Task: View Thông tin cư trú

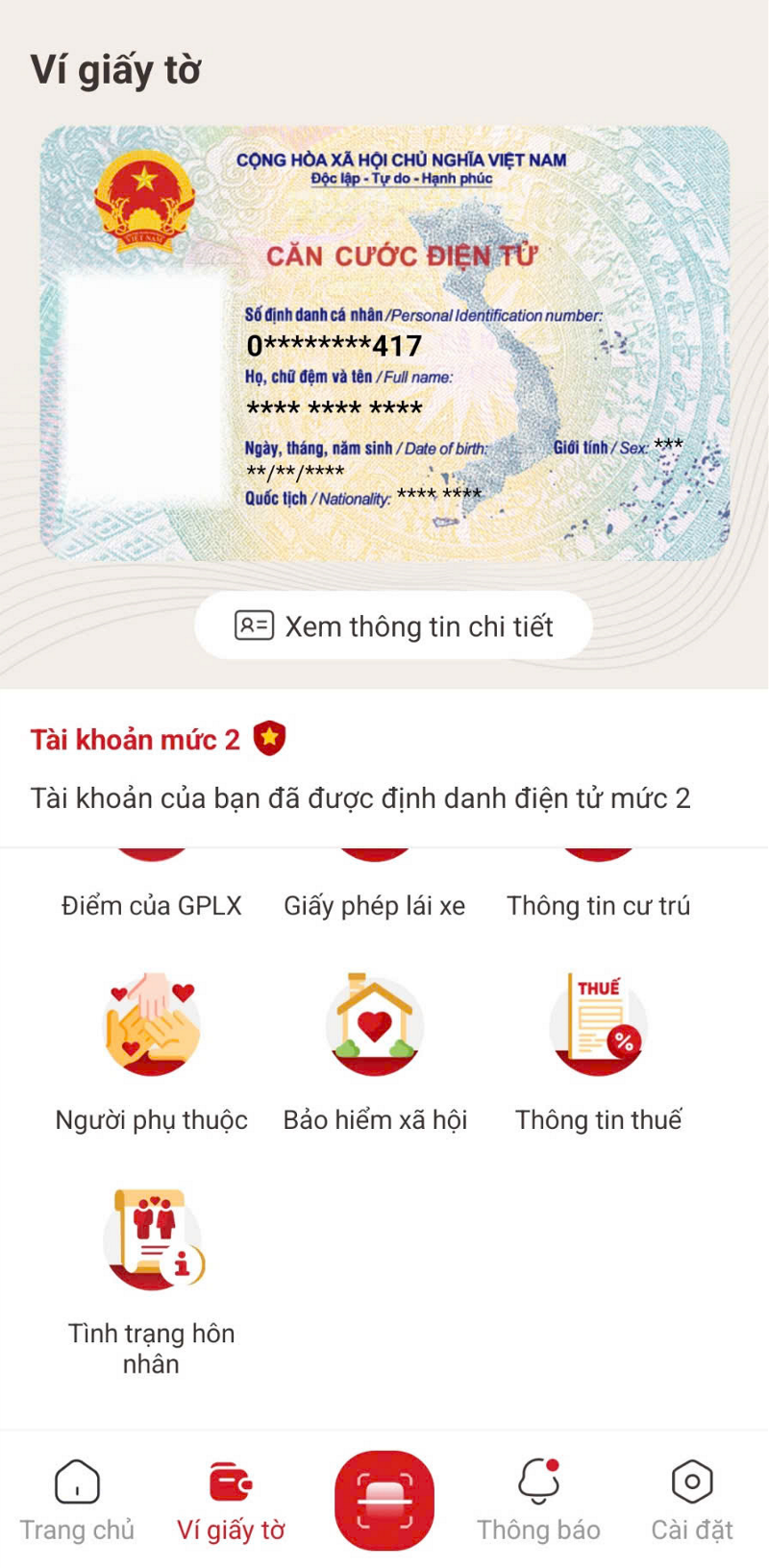Action: (x=598, y=904)
